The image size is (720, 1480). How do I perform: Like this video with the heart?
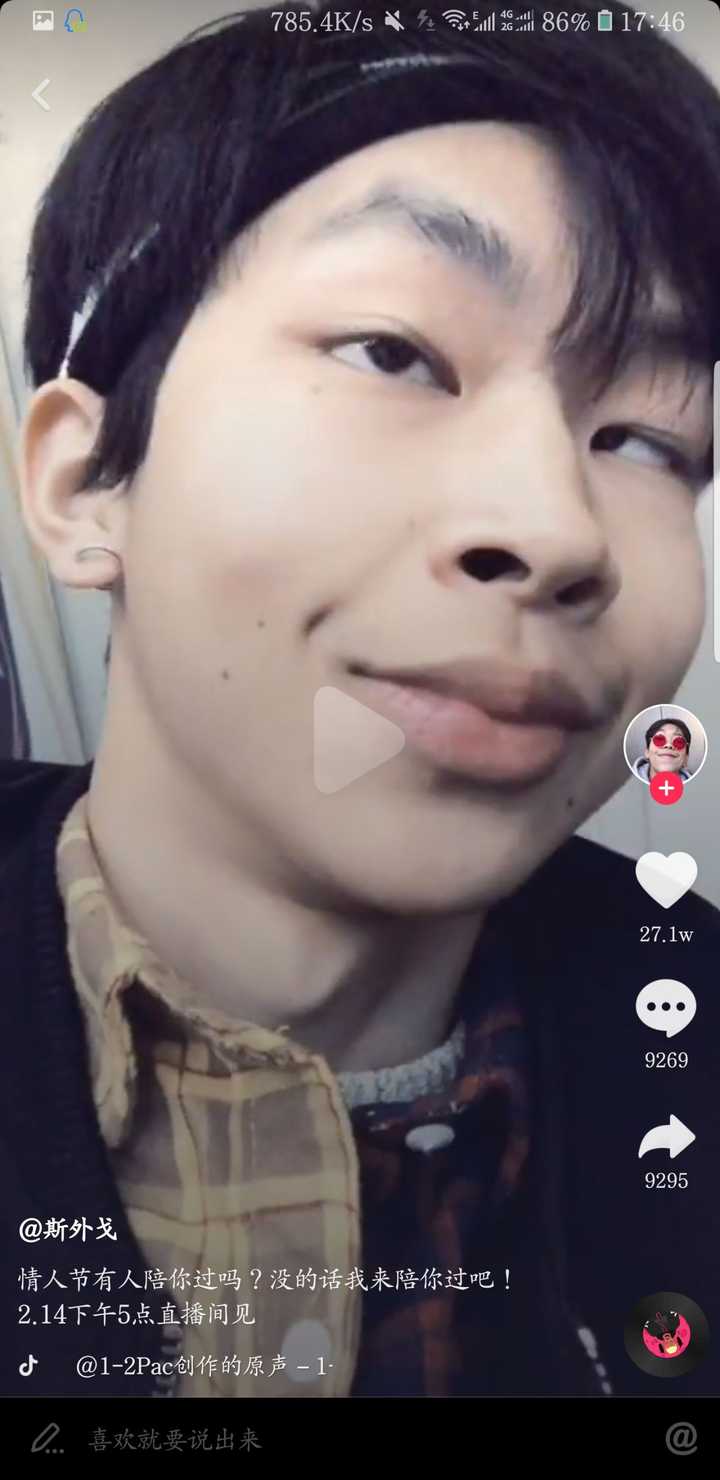(666, 880)
